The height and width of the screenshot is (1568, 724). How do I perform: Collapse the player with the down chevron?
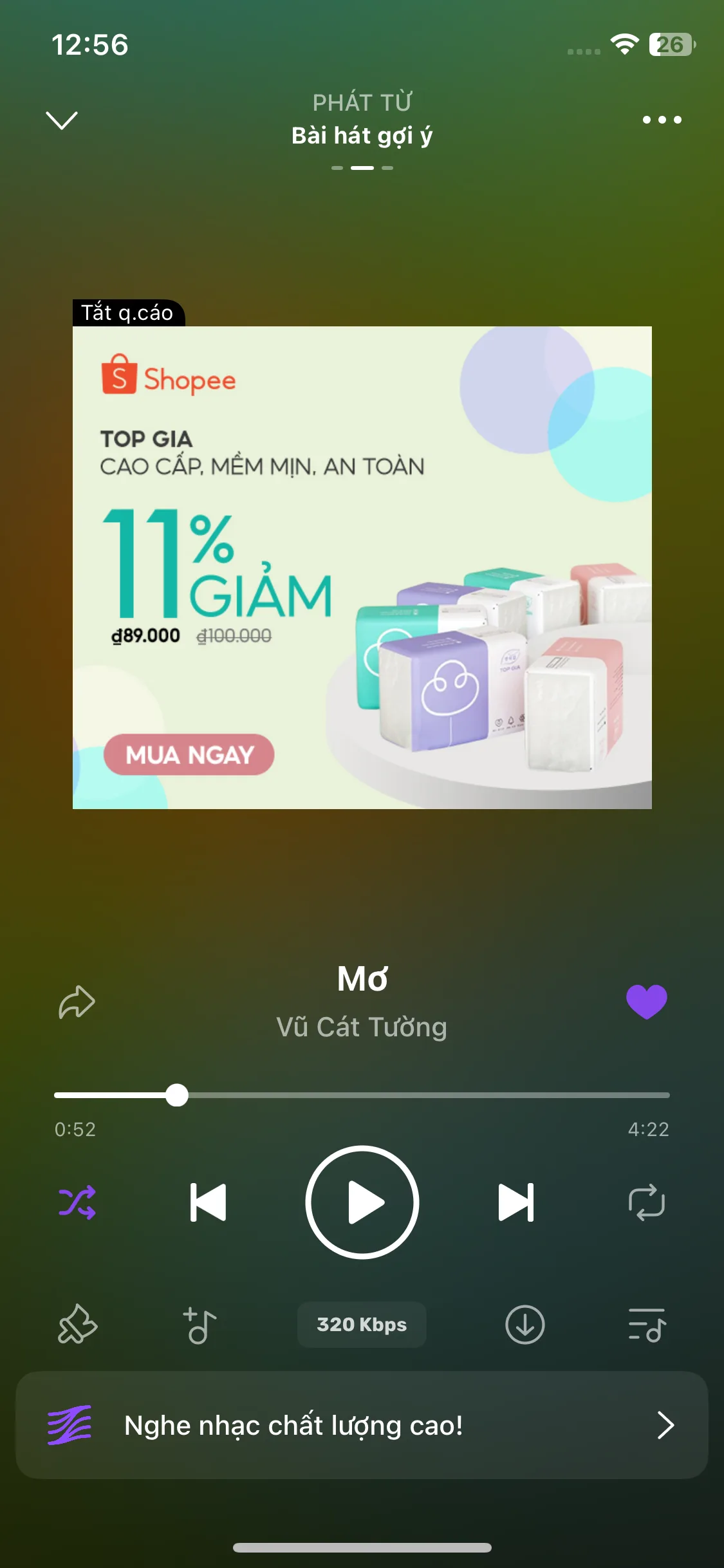[x=62, y=120]
